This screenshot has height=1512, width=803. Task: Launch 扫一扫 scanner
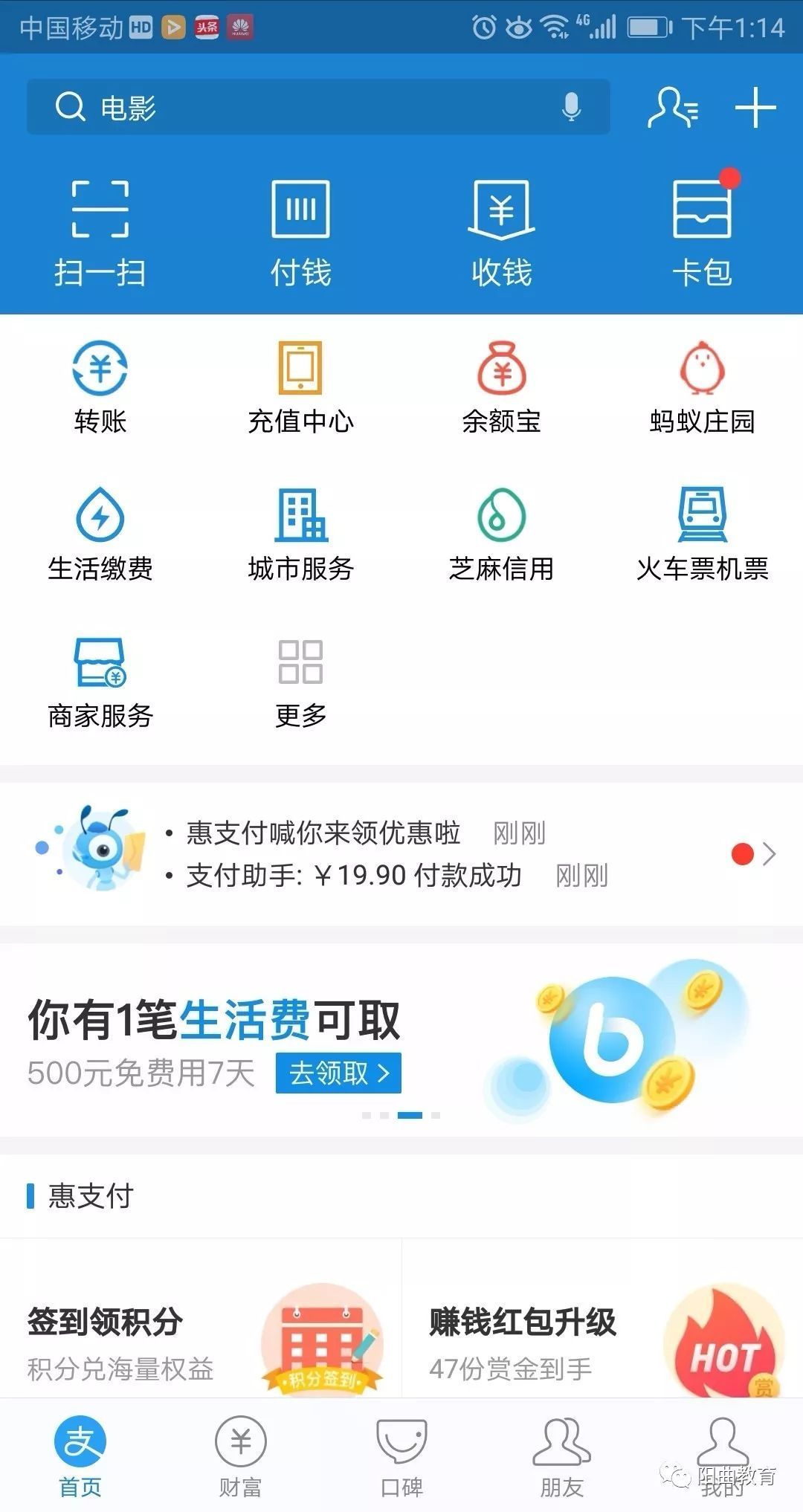(100, 232)
